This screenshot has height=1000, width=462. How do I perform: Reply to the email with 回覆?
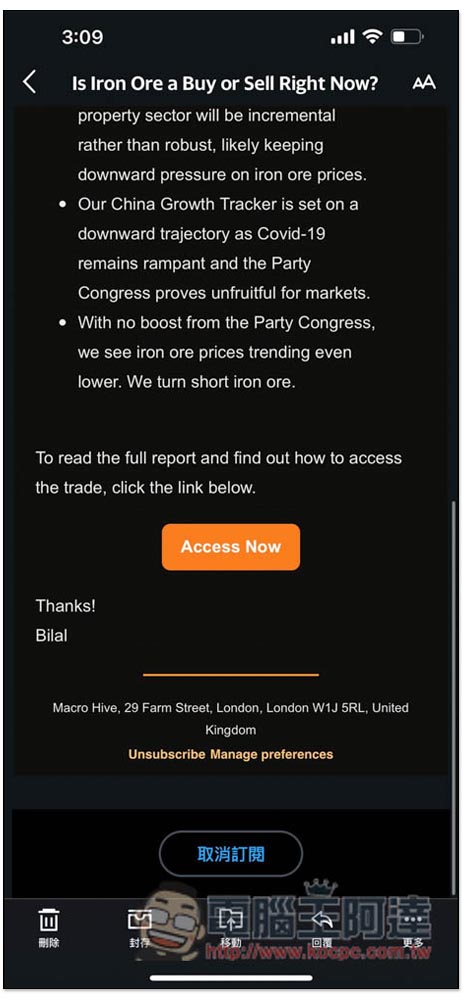click(322, 928)
